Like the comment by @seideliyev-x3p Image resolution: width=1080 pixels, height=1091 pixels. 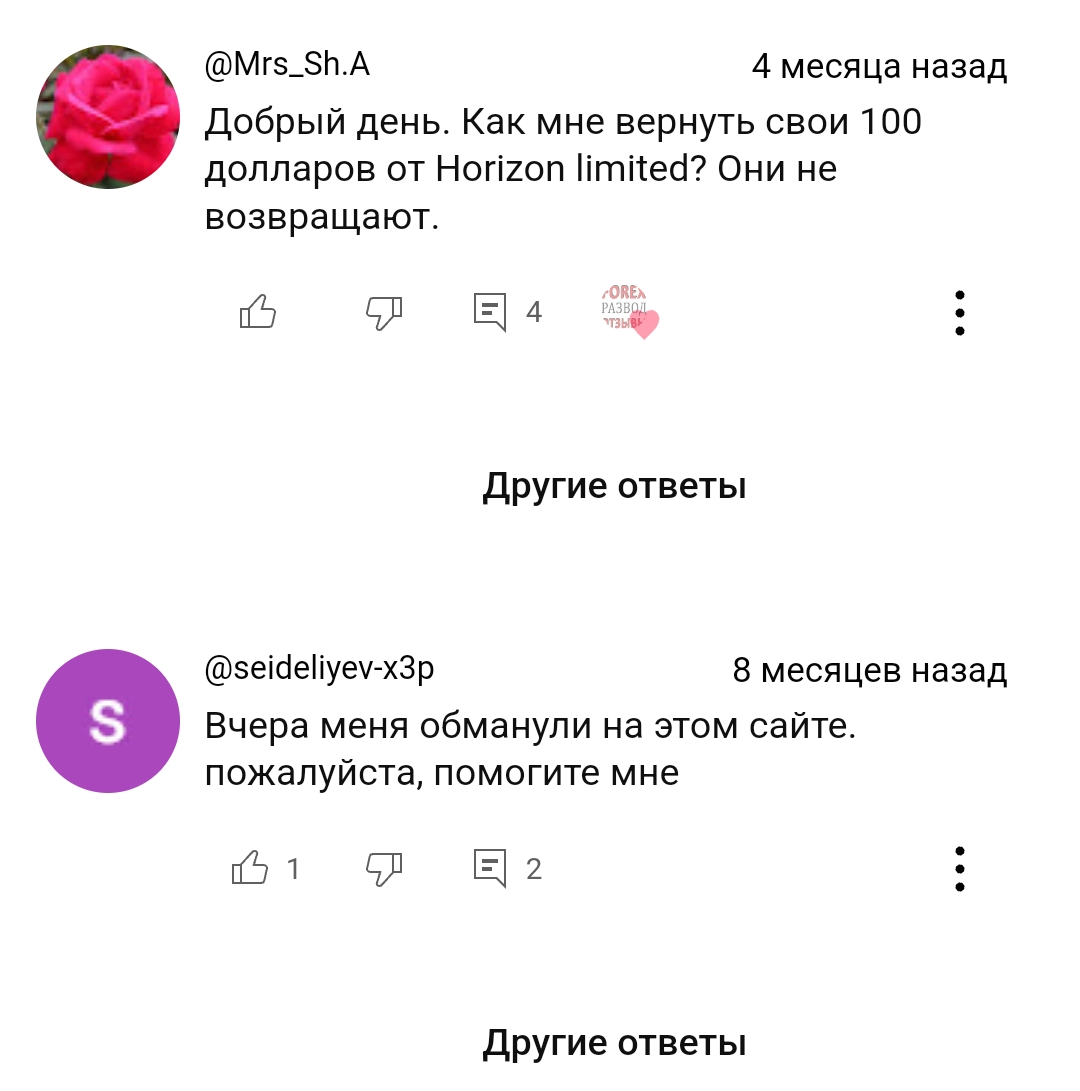250,868
